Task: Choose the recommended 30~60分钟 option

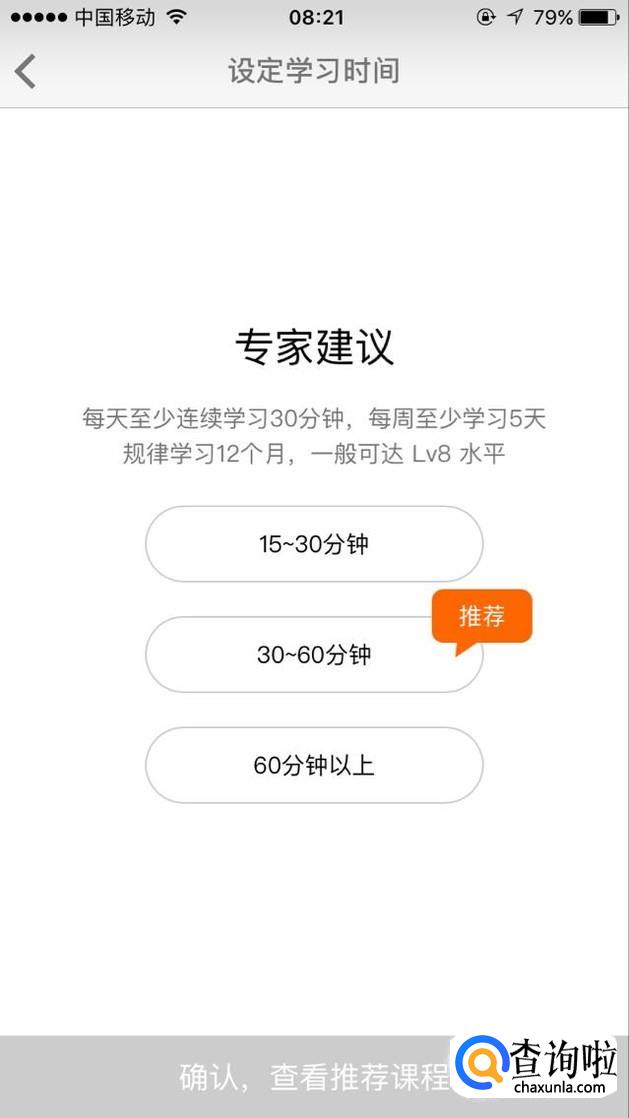Action: [314, 655]
